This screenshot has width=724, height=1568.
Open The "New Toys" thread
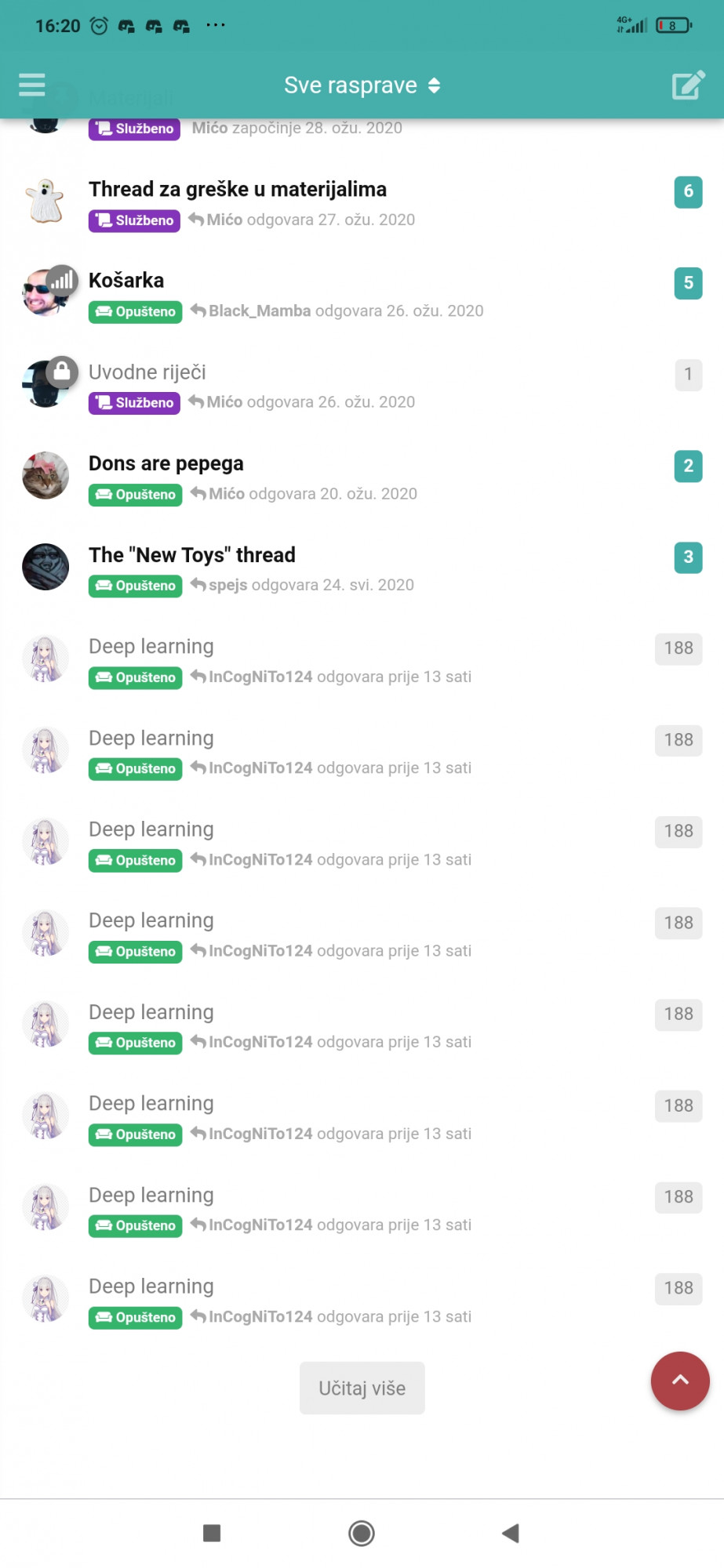coord(192,555)
